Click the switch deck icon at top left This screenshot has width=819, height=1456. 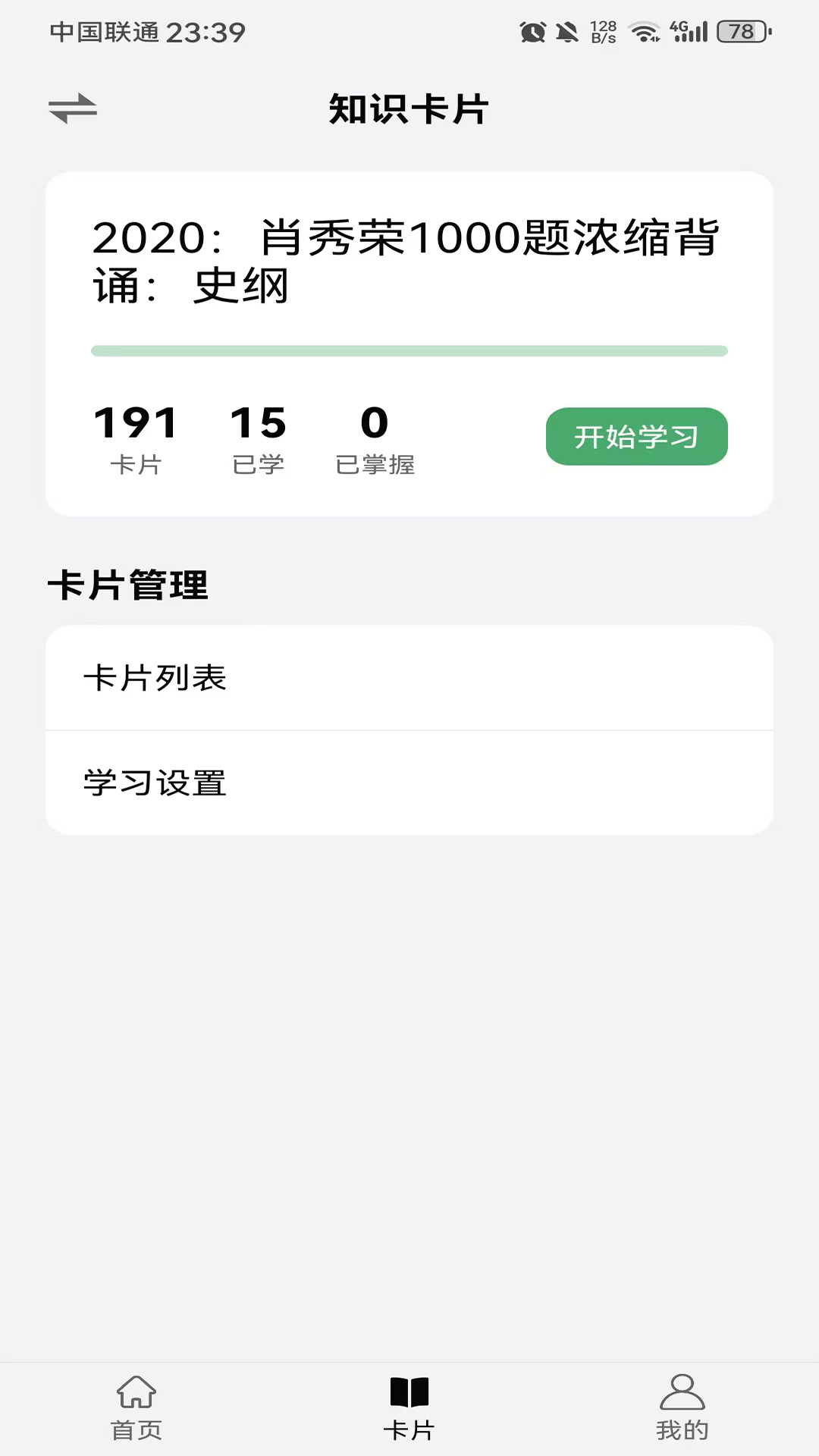pos(74,108)
